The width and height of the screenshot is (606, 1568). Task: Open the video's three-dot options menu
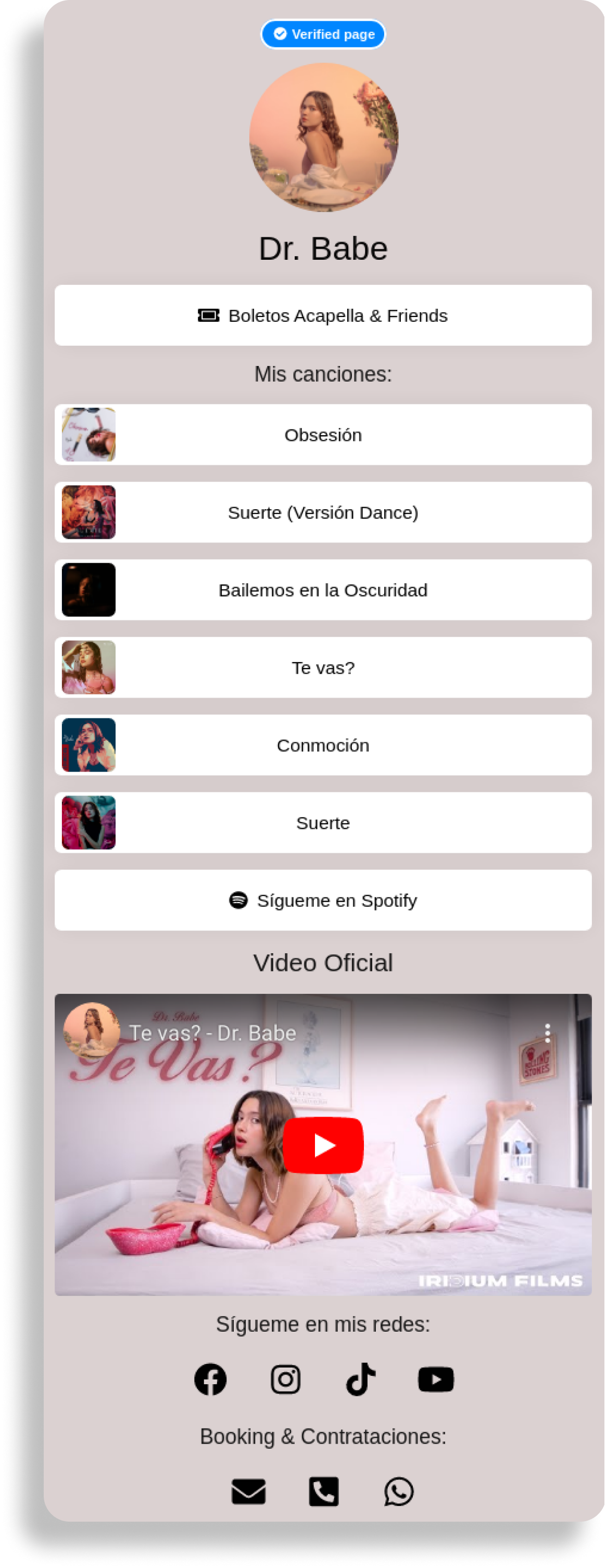coord(548,1033)
